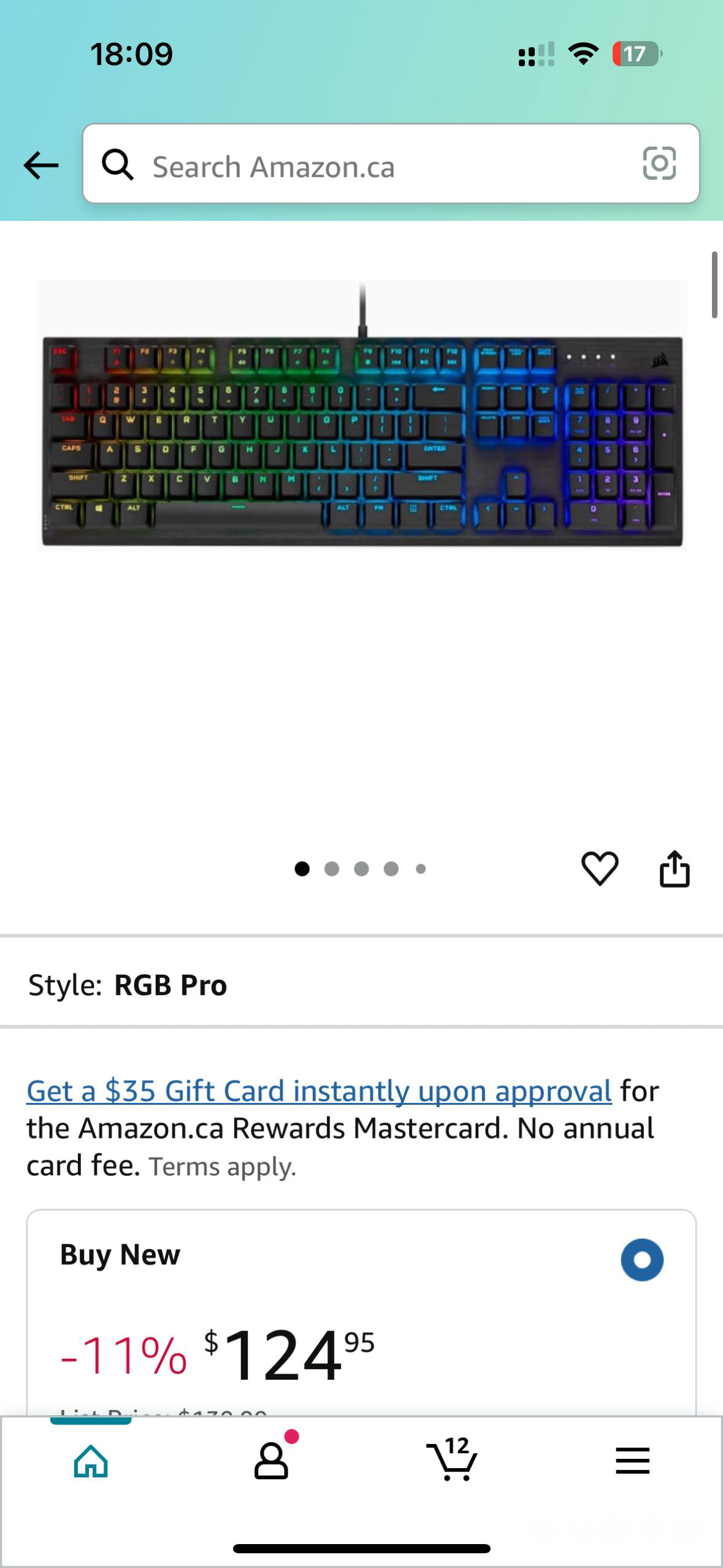Select the Buy New option
Screen dimensions: 723x1568
pyautogui.click(x=641, y=1259)
